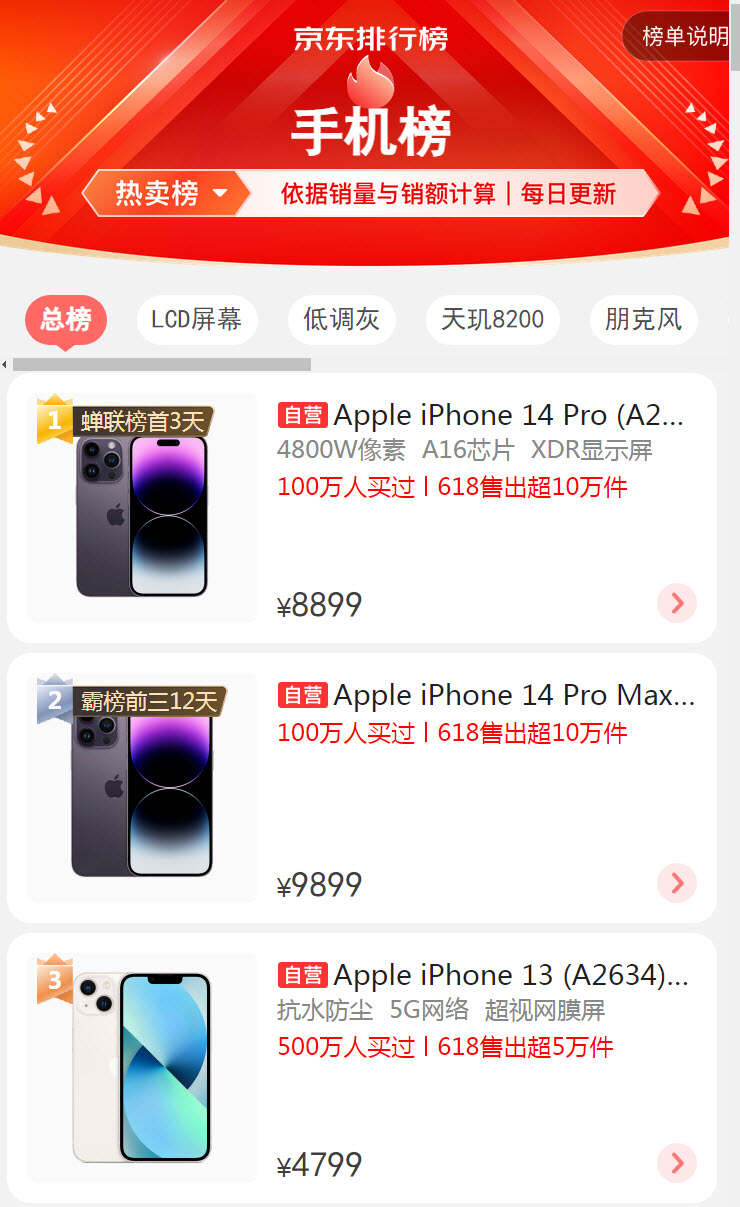The image size is (740, 1207).
Task: Select the 总榜 category tab
Action: 65,318
